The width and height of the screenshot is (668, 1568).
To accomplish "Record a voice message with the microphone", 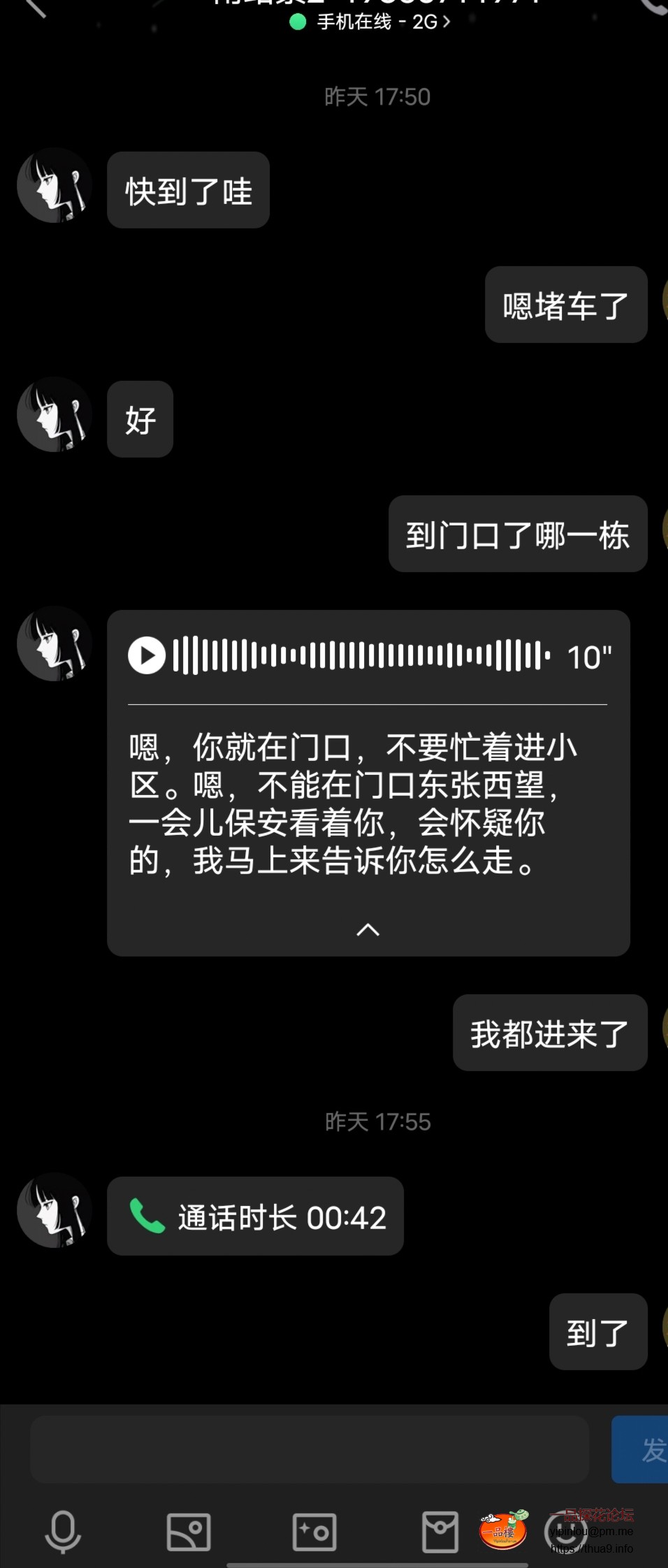I will (x=63, y=1532).
